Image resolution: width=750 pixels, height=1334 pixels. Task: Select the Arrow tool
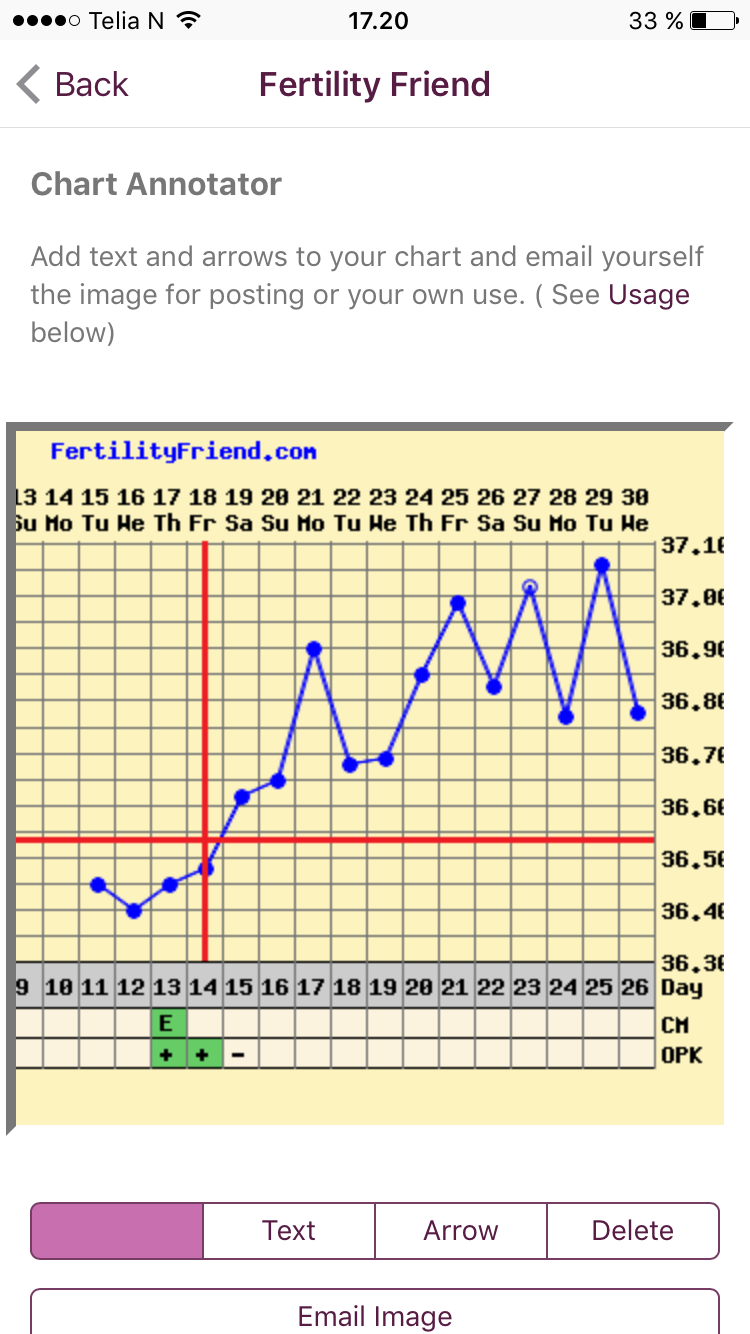coord(461,1230)
